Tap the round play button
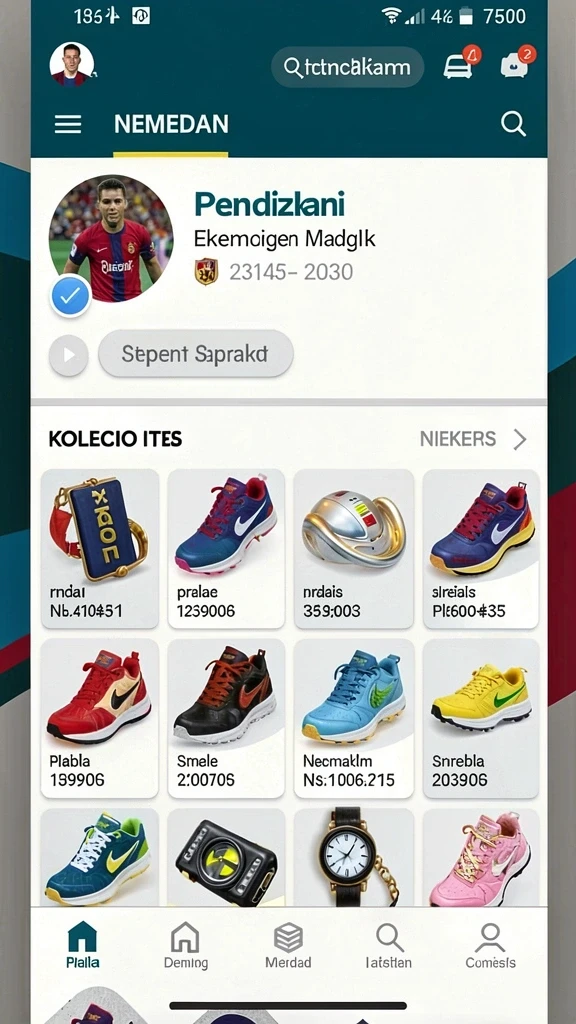This screenshot has width=576, height=1024. (69, 355)
